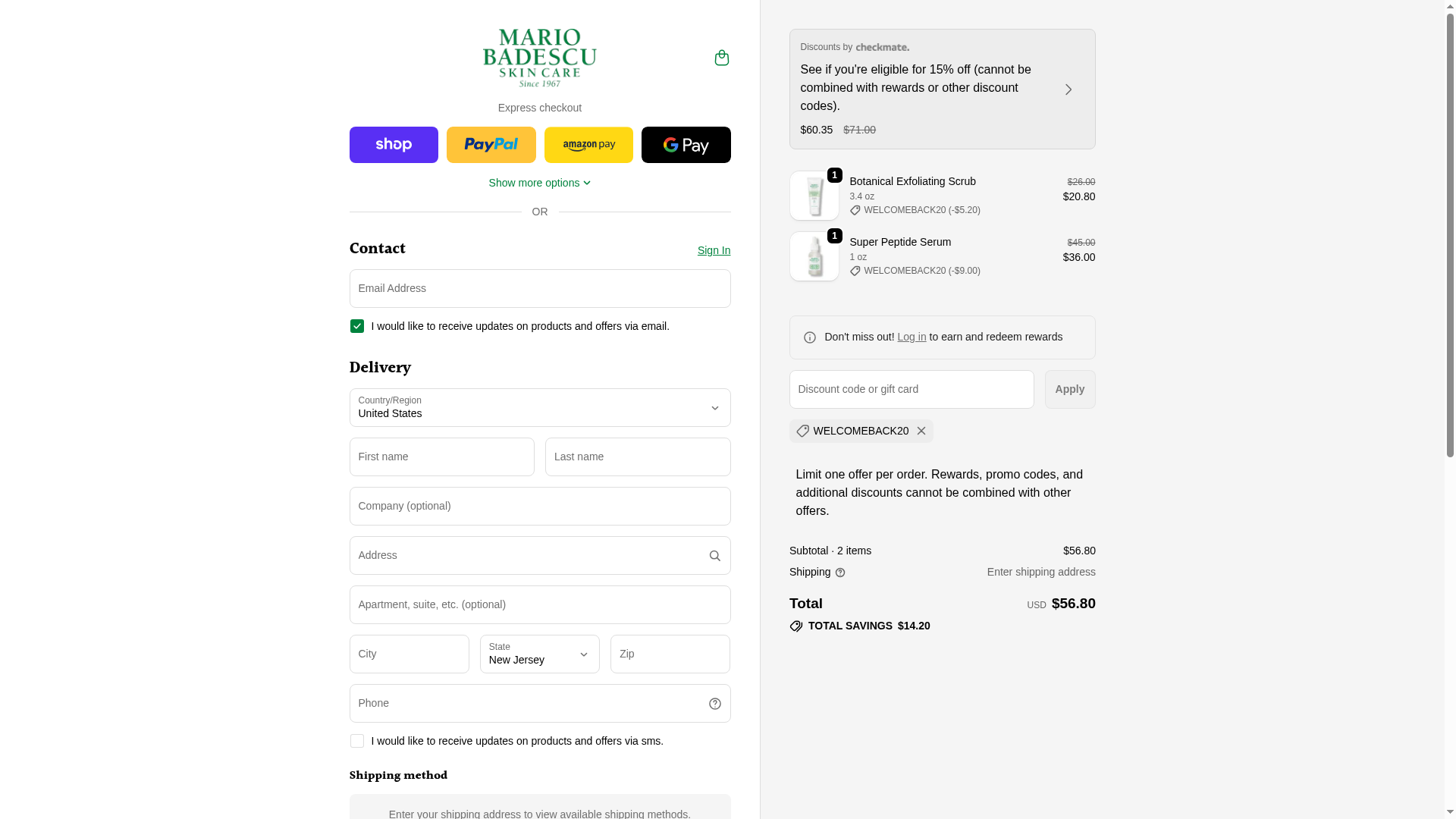Tap Log in to redeem rewards
The height and width of the screenshot is (819, 1456).
pyautogui.click(x=912, y=337)
